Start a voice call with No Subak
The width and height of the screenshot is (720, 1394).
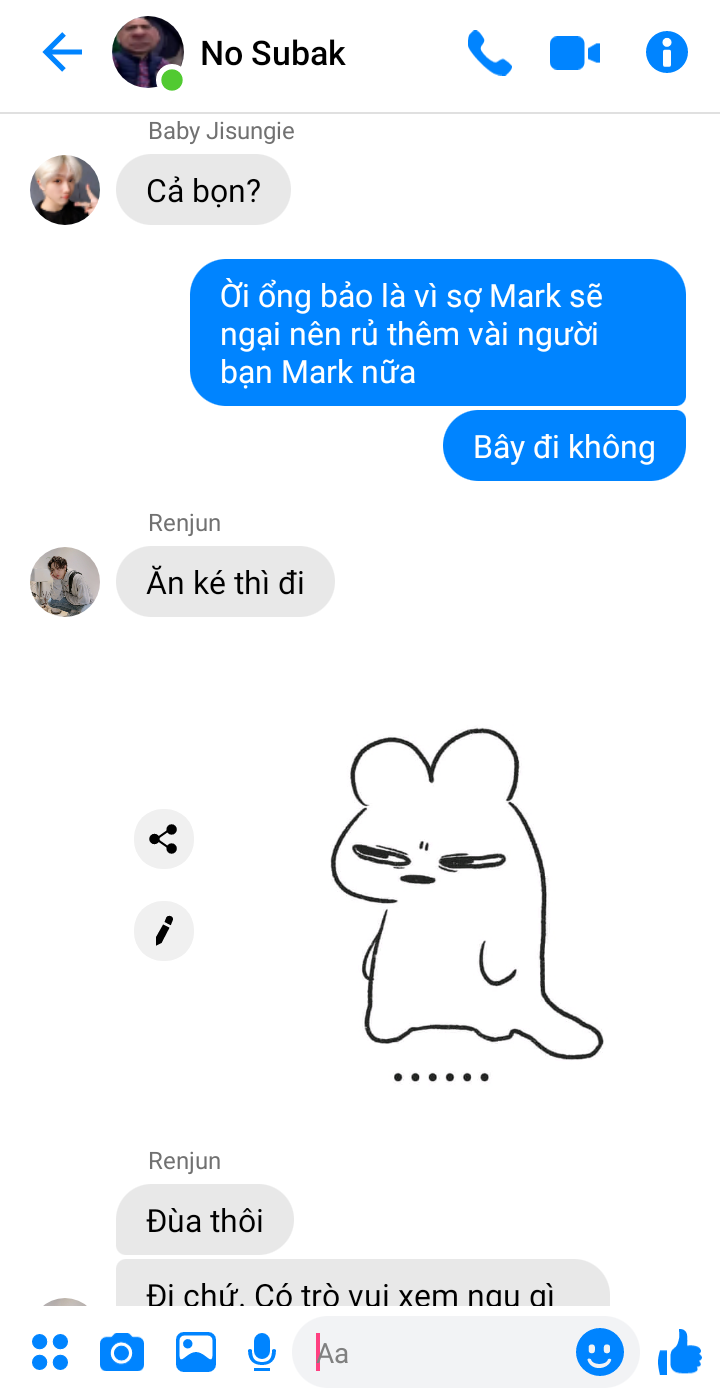(489, 52)
